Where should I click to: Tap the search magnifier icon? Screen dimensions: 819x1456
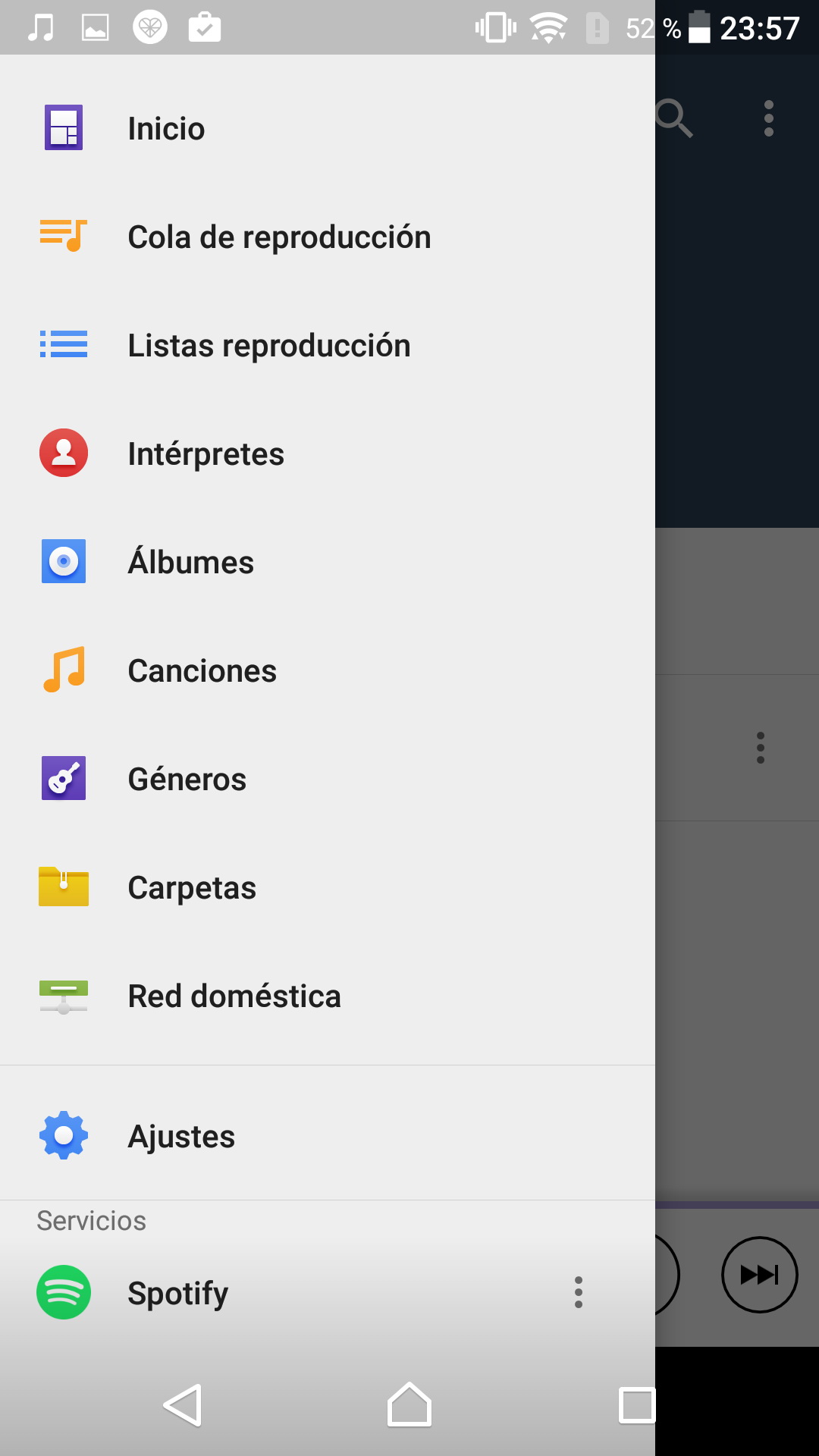[x=674, y=119]
